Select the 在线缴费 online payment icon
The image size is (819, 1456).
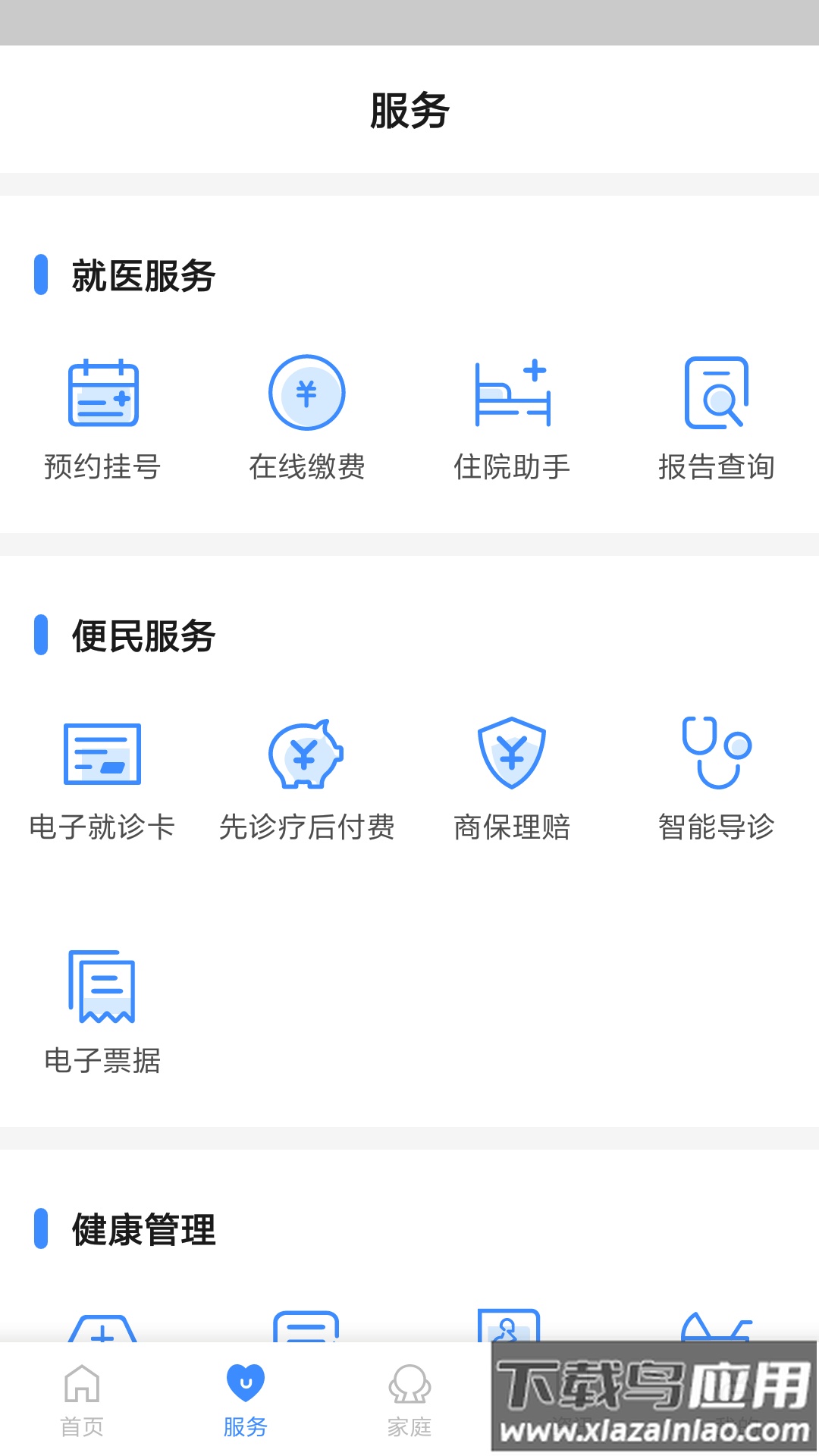click(x=306, y=393)
